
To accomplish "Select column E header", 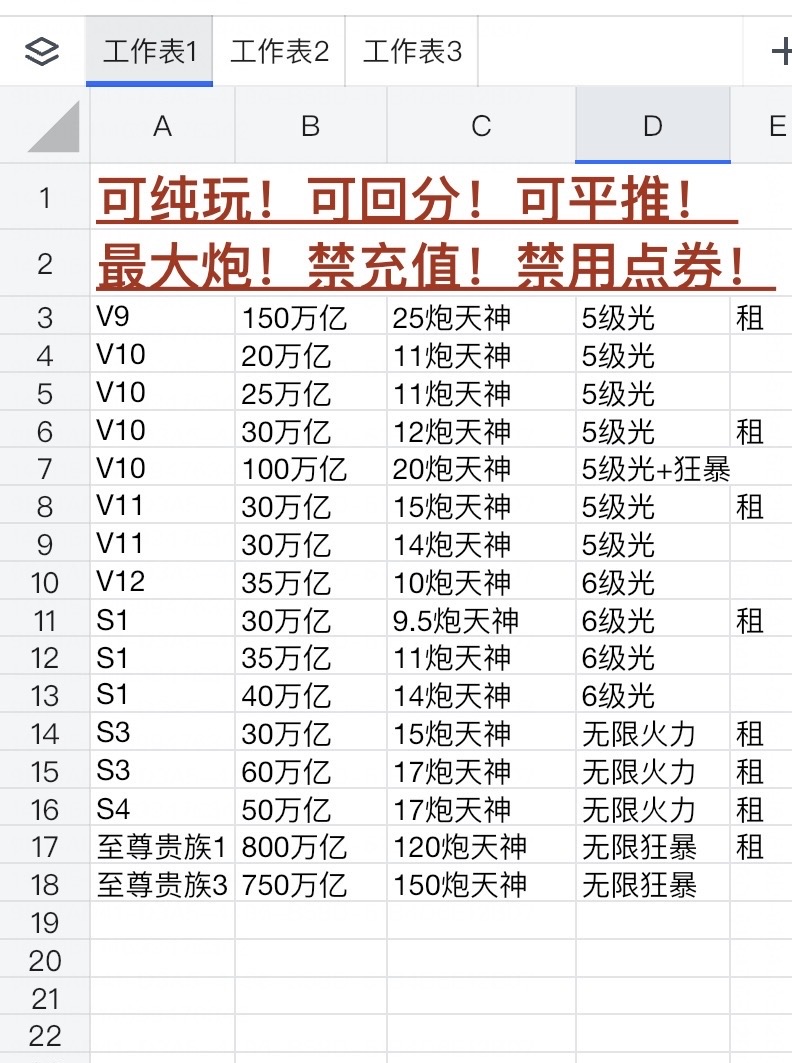I will point(776,126).
